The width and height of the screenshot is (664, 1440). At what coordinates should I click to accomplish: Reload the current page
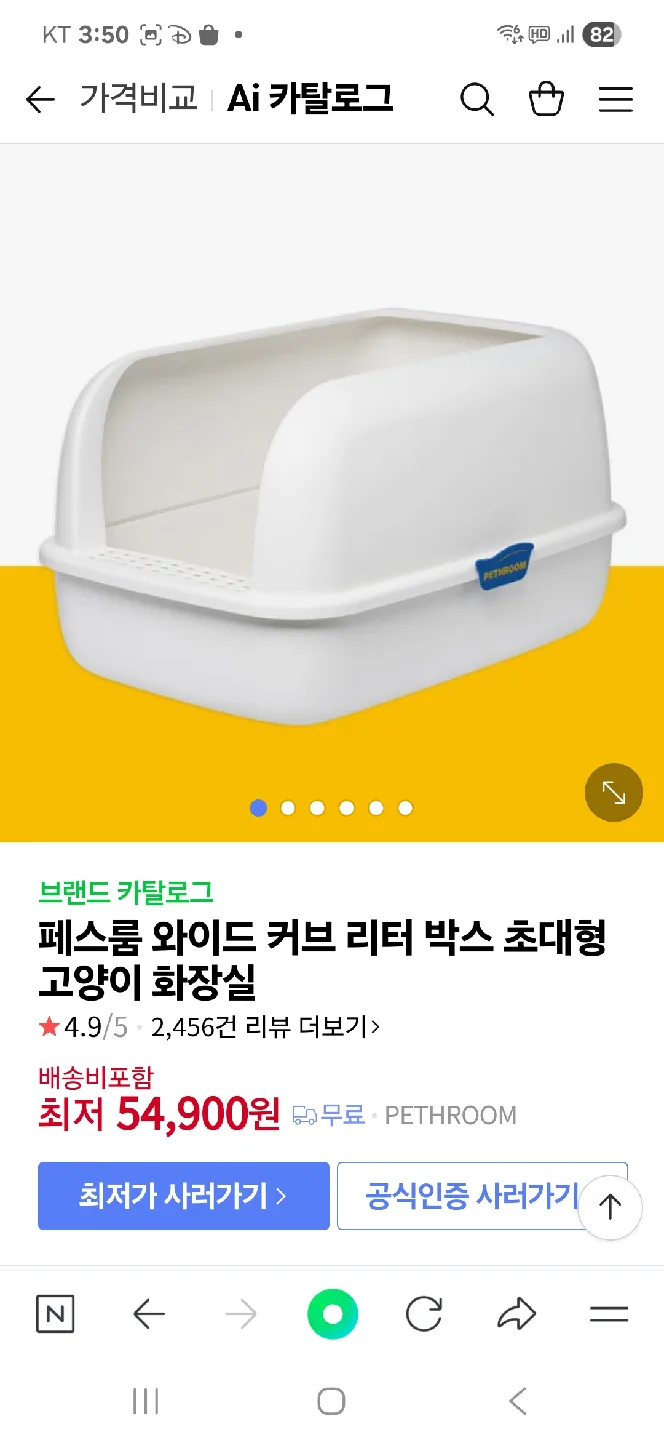click(x=424, y=1314)
